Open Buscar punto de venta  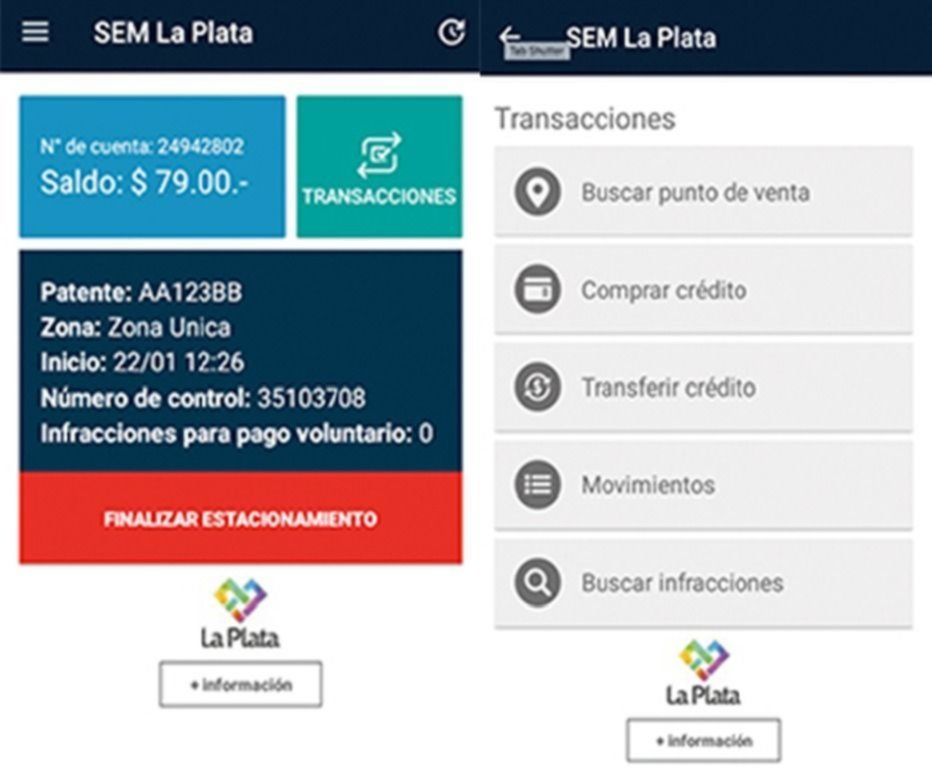pos(702,192)
